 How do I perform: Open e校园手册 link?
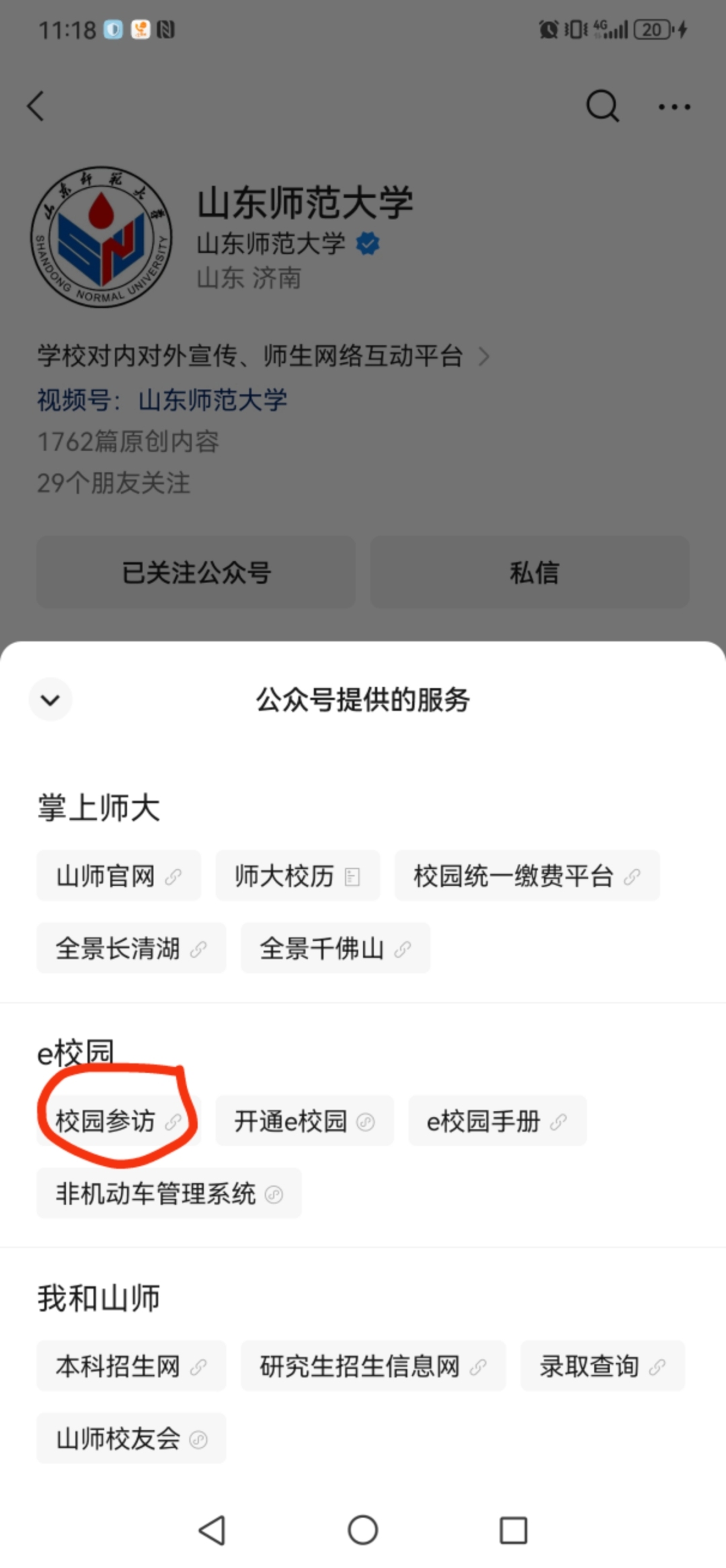pyautogui.click(x=497, y=1121)
